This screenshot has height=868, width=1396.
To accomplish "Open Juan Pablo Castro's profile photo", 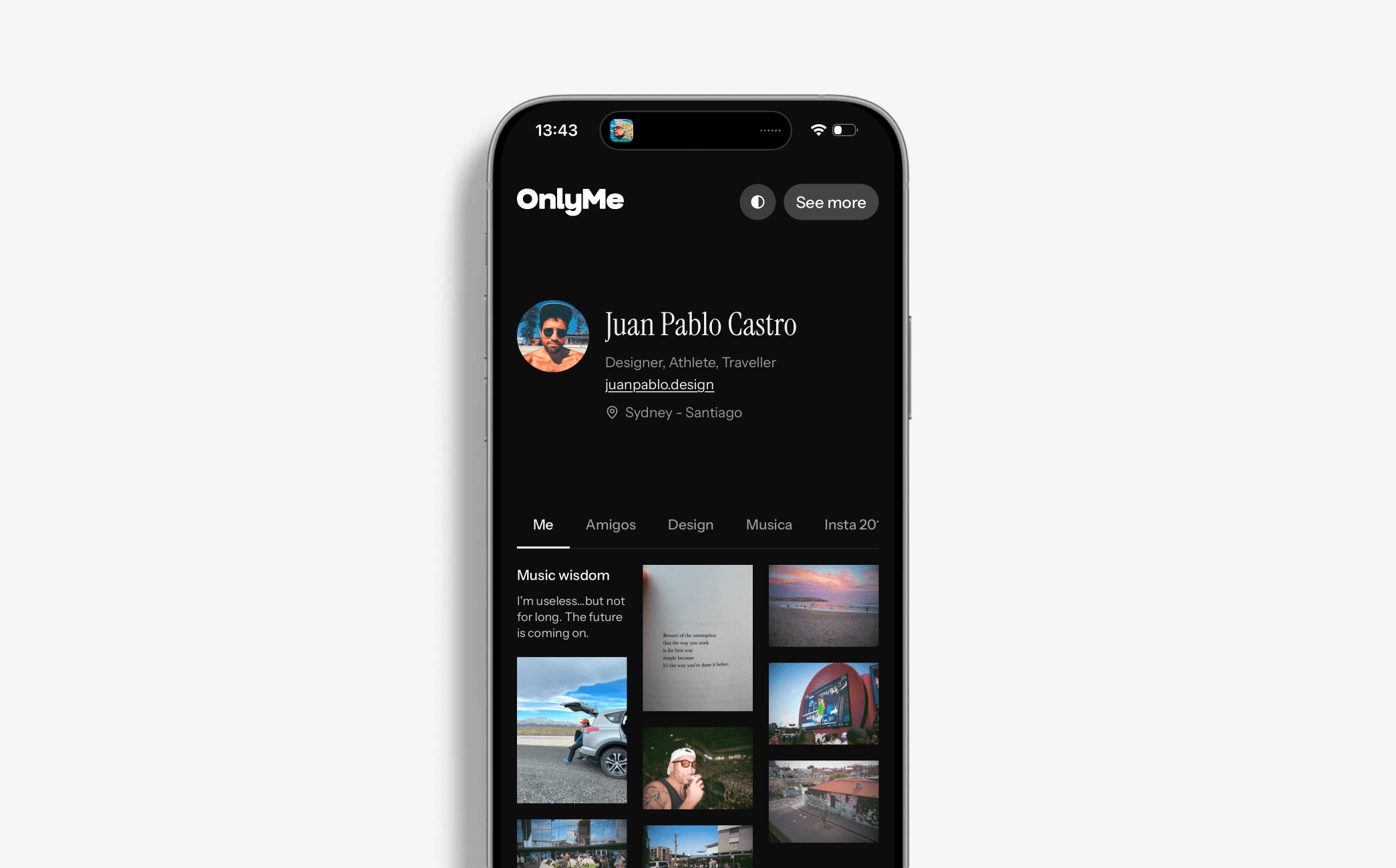I will coord(553,336).
